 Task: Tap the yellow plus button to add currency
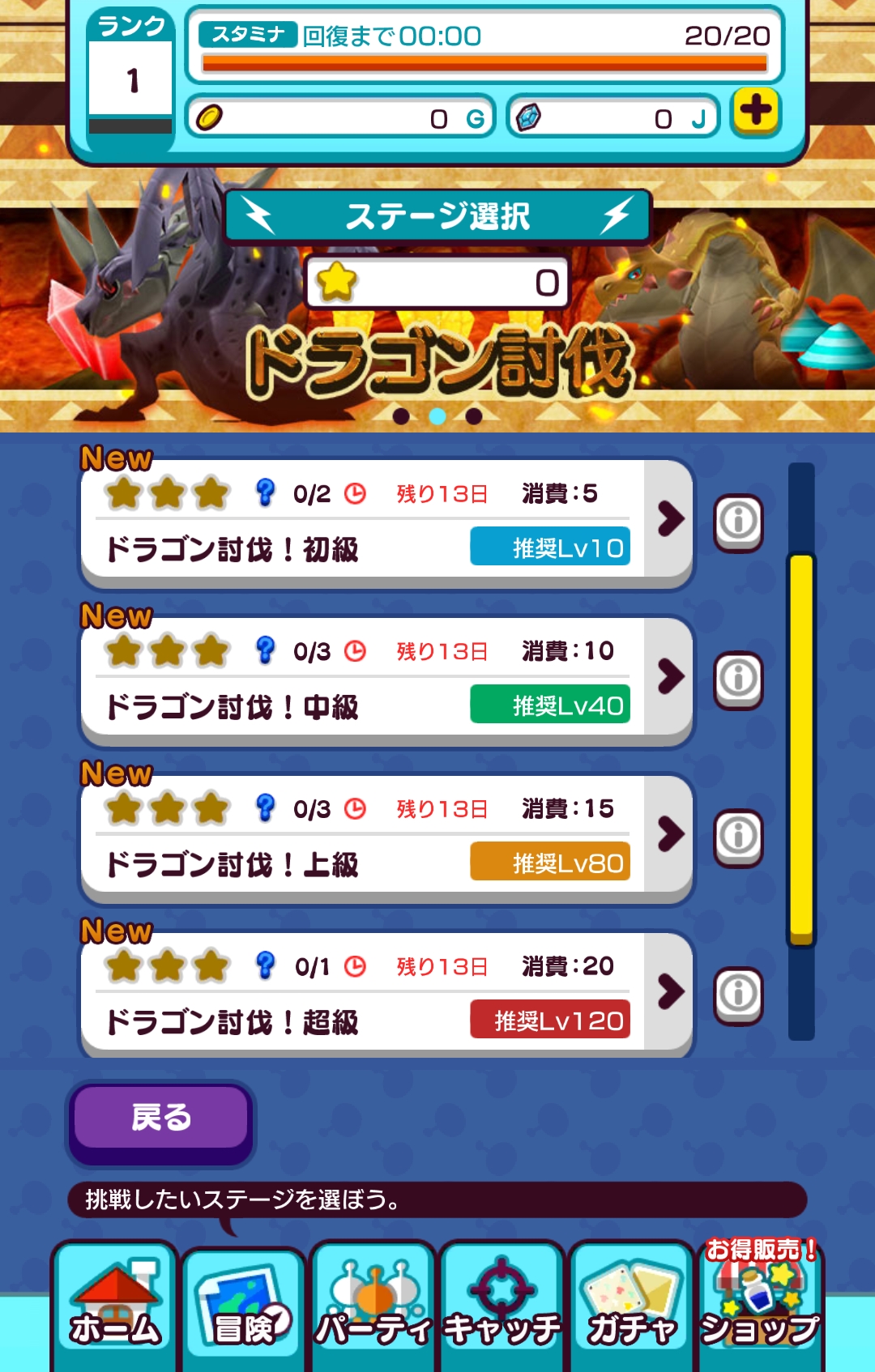tap(755, 112)
